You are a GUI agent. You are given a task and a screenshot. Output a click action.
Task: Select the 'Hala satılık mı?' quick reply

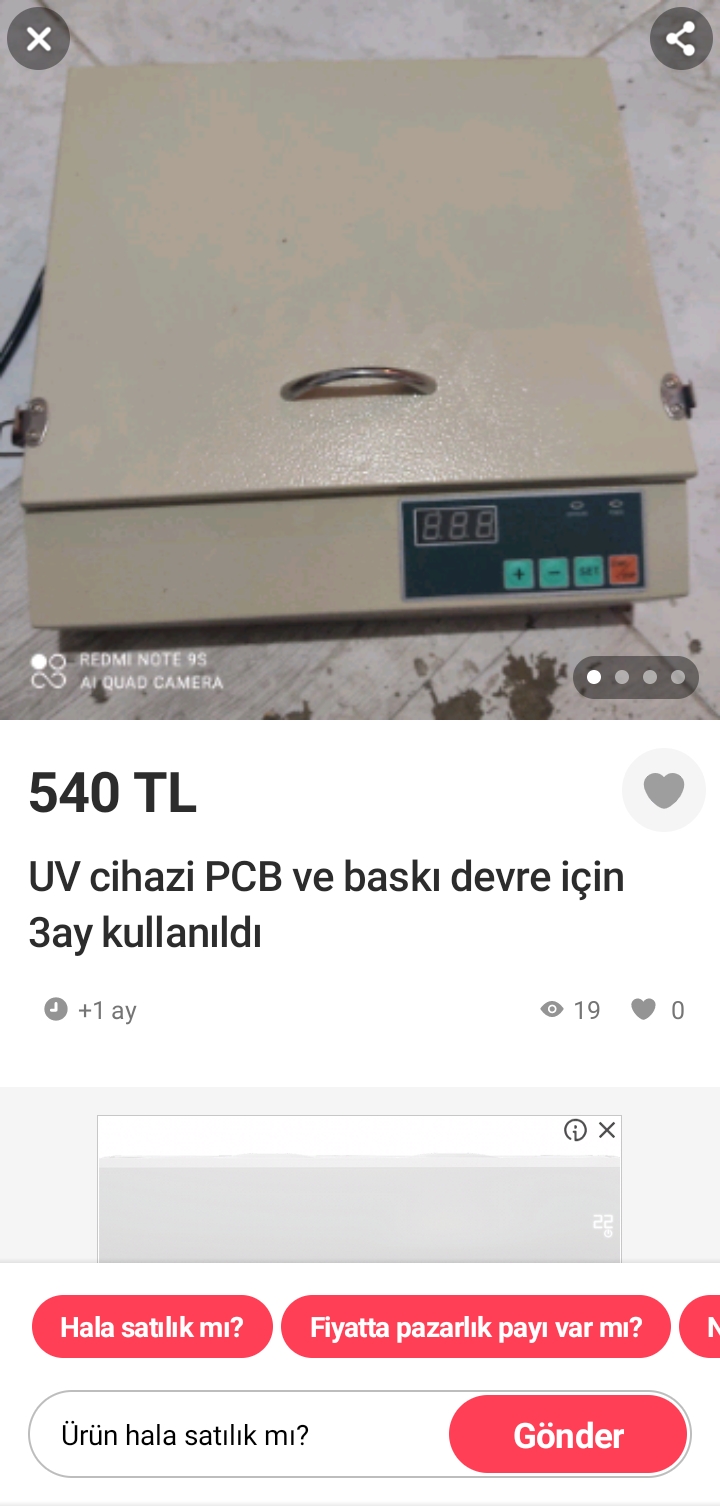(152, 1327)
